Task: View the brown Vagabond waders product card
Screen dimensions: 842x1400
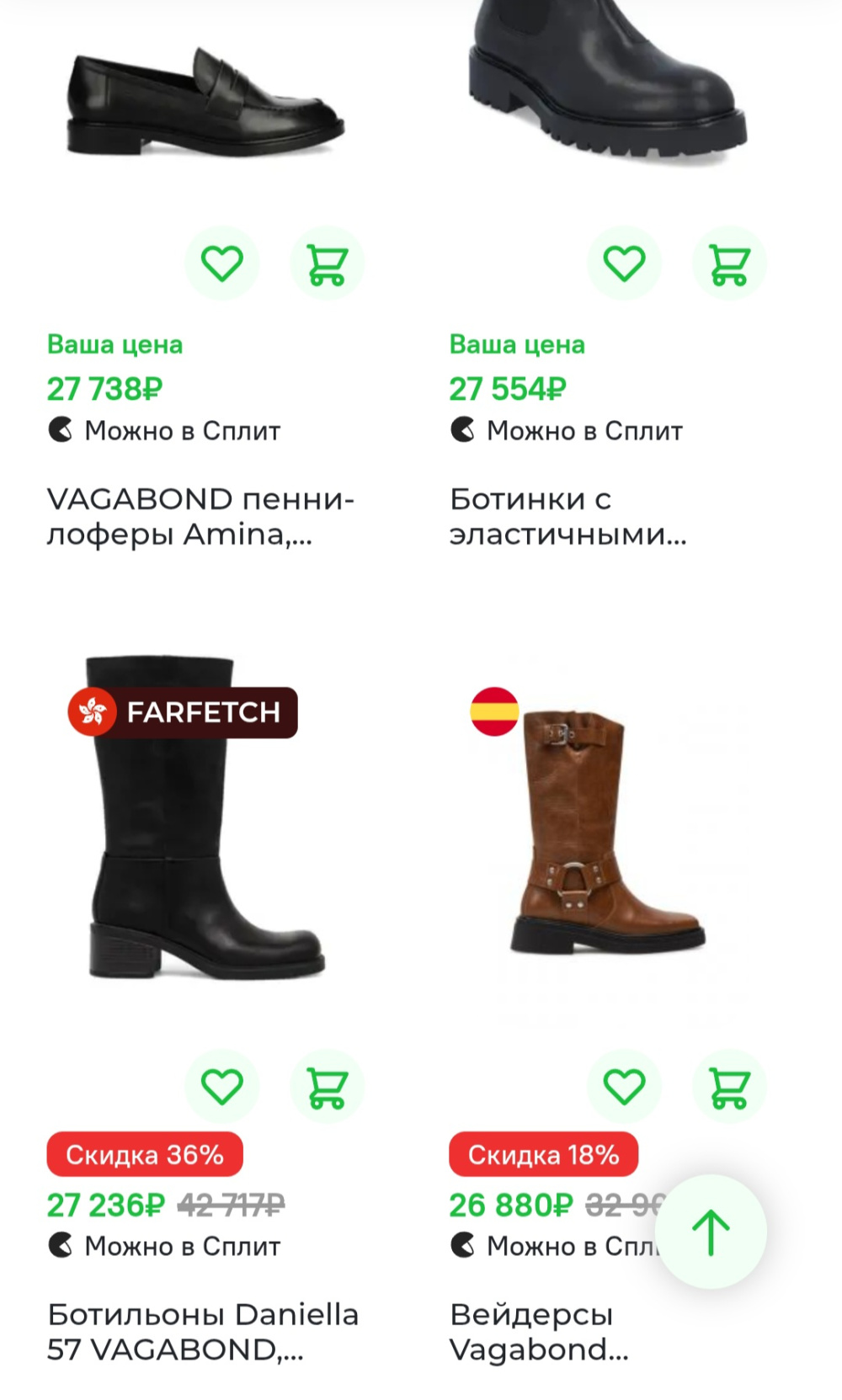Action: [539, 1331]
